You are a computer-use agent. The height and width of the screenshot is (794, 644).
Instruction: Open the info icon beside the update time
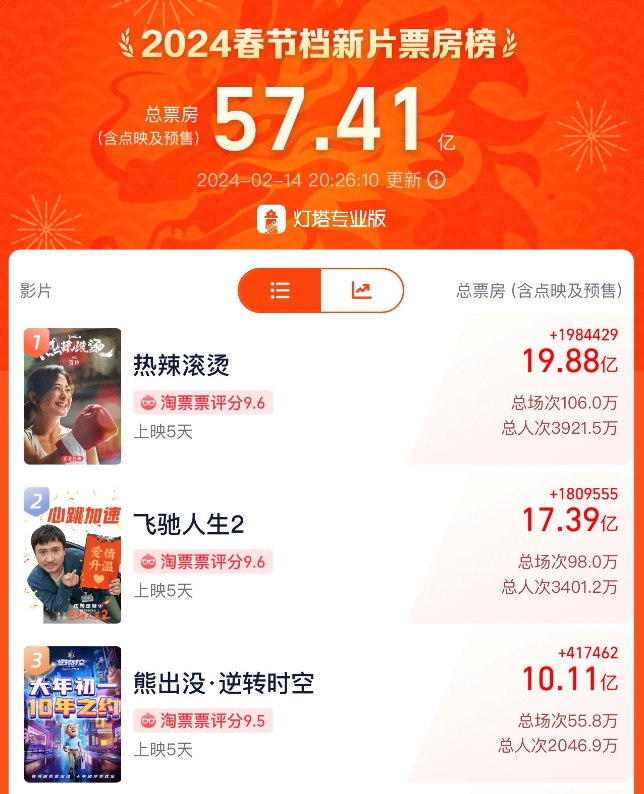(436, 180)
